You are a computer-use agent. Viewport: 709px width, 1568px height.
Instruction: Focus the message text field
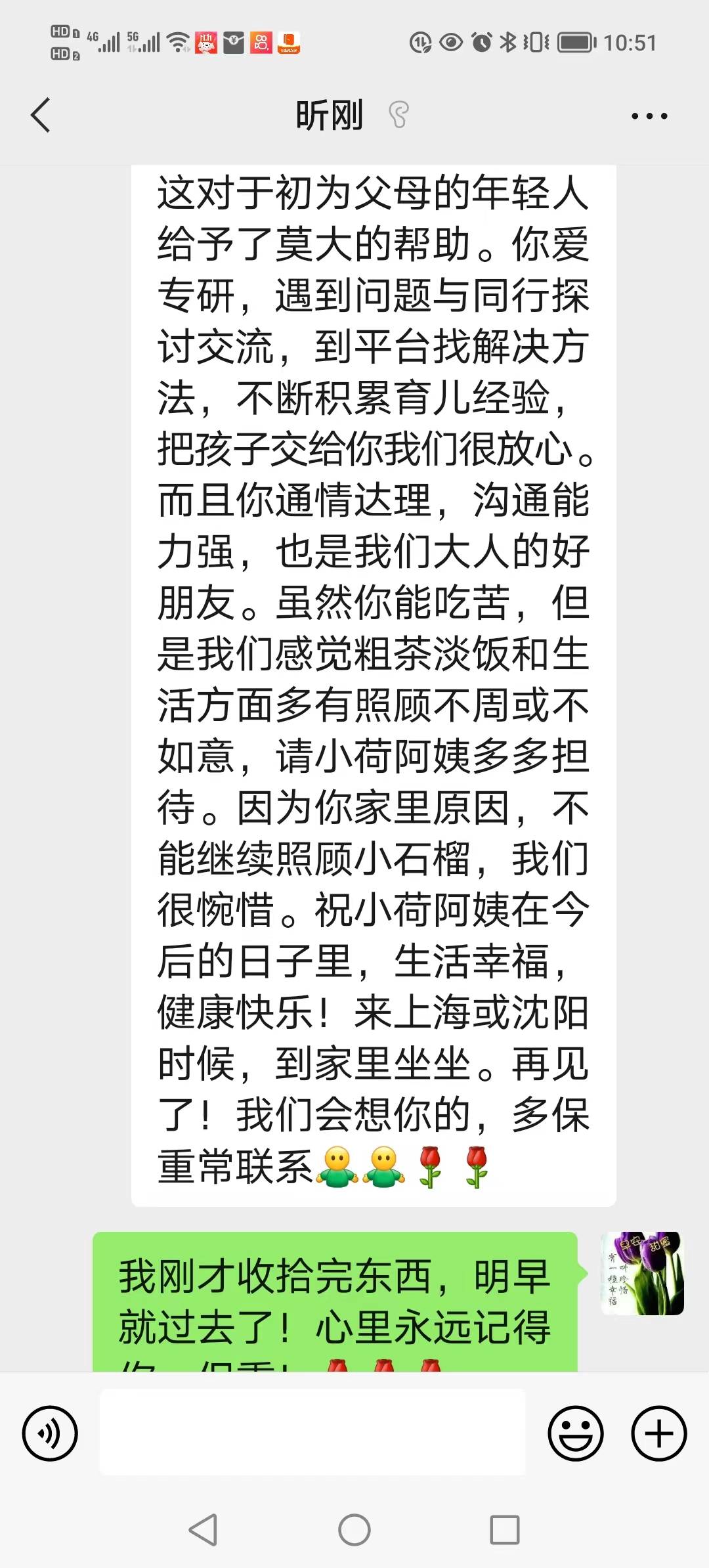pos(312,1432)
